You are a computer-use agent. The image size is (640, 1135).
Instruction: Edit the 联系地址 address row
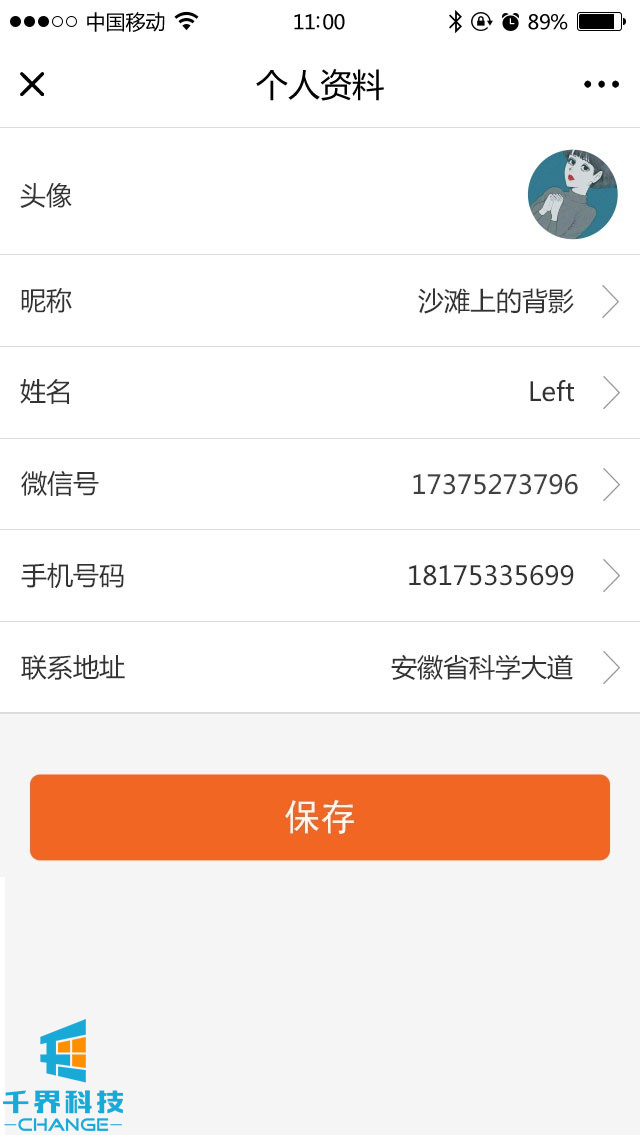(x=320, y=667)
